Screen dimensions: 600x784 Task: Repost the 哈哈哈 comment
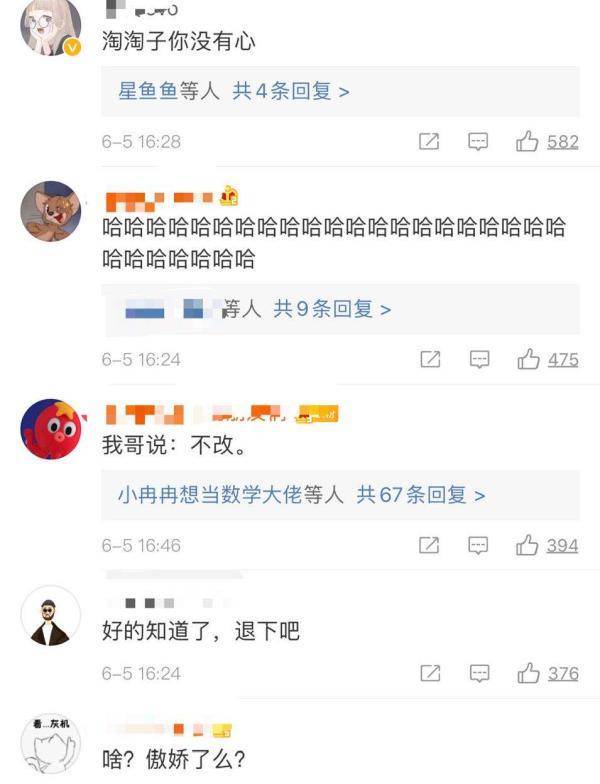pyautogui.click(x=429, y=359)
